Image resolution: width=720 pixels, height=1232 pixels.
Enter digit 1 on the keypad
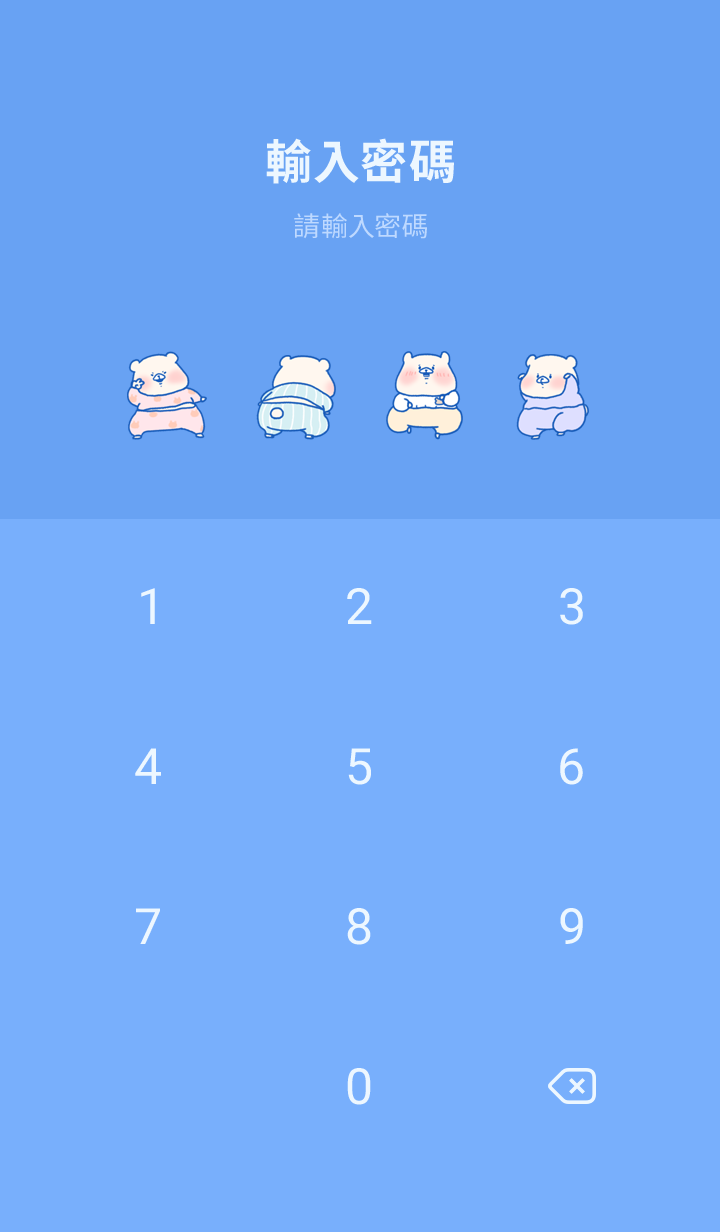point(150,607)
